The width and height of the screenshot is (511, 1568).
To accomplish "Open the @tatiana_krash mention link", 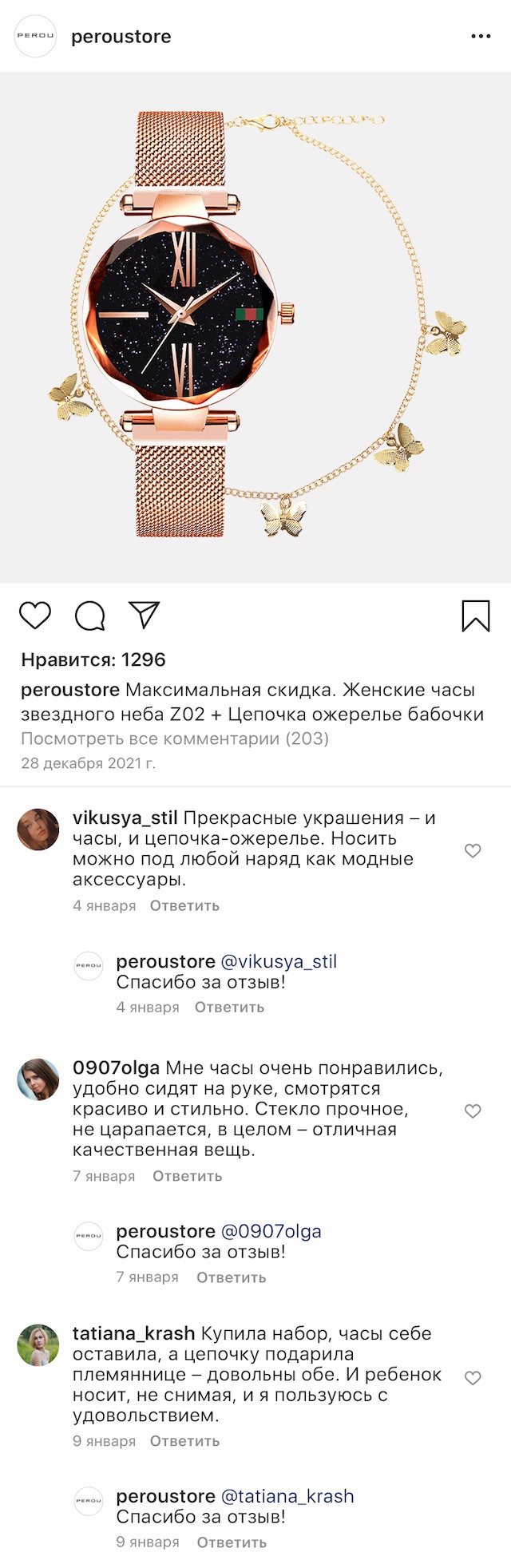I will tap(287, 1496).
